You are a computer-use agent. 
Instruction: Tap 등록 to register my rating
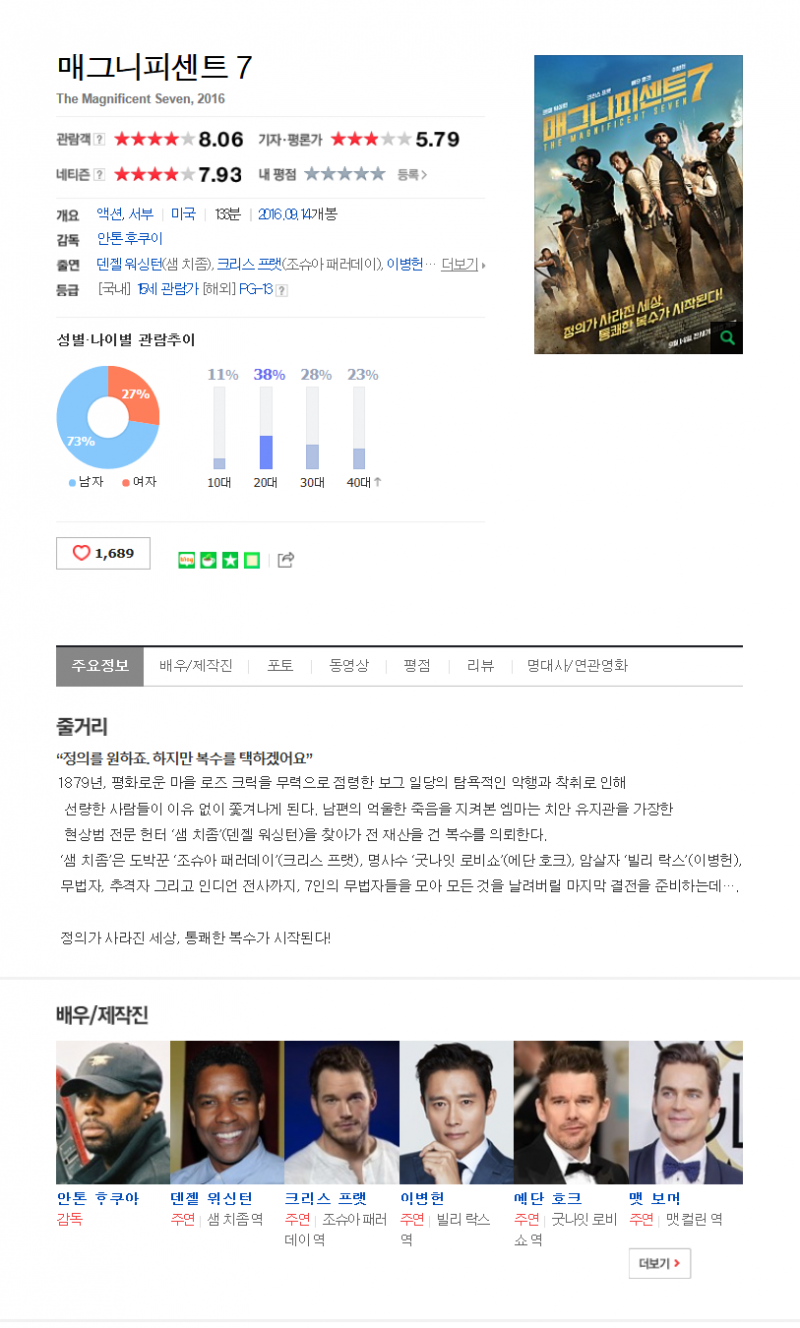pos(411,174)
